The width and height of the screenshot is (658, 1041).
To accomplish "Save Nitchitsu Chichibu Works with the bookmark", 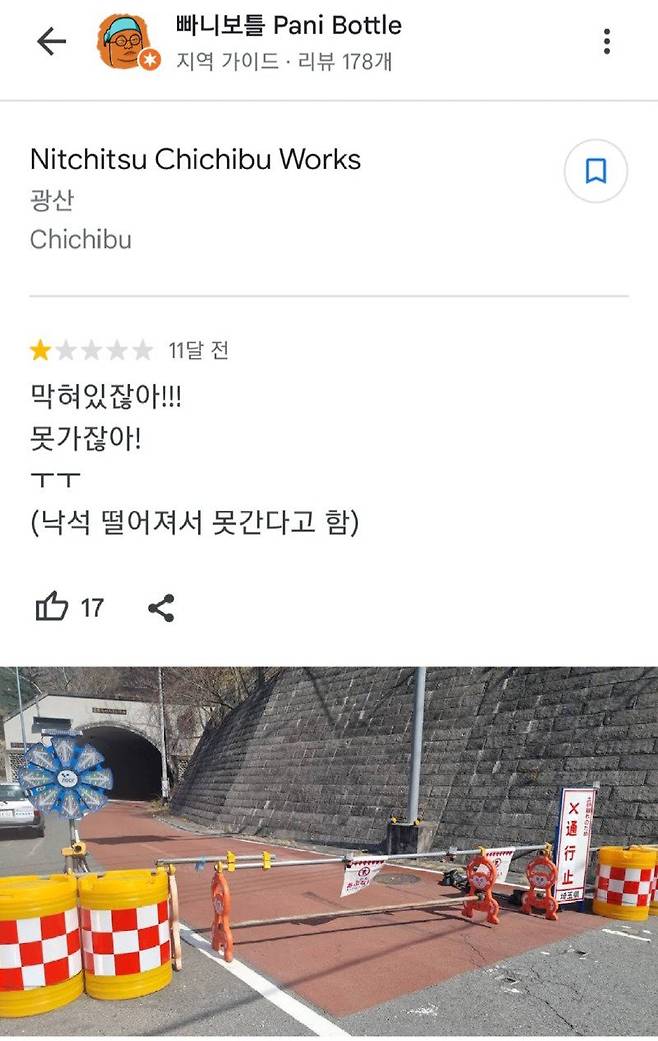I will point(595,172).
